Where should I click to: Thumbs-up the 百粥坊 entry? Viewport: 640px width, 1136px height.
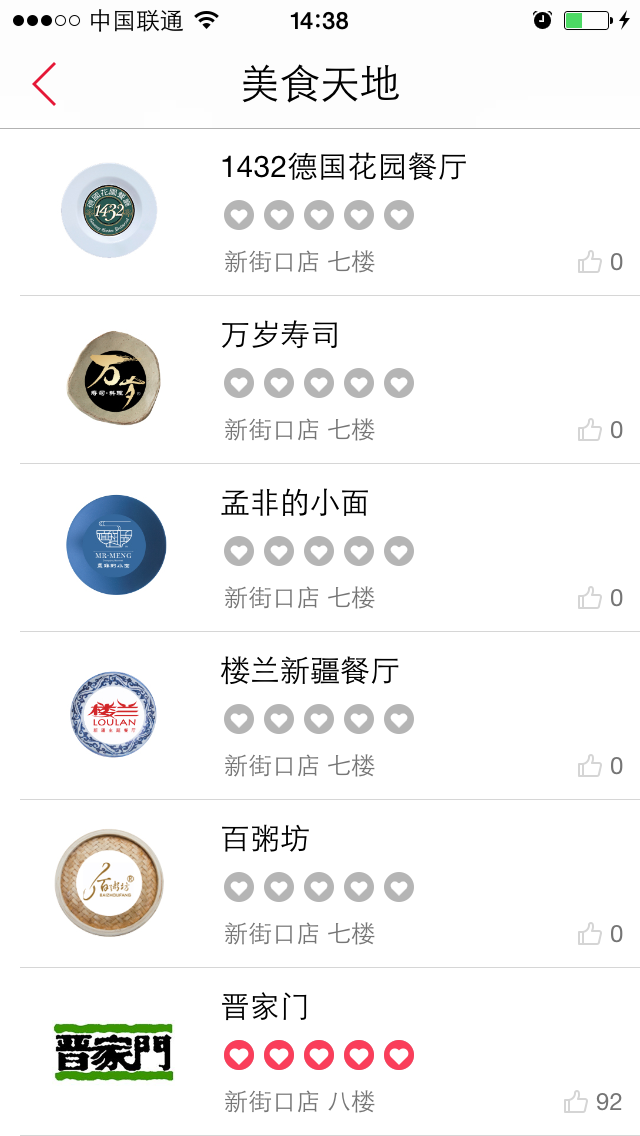[x=590, y=934]
